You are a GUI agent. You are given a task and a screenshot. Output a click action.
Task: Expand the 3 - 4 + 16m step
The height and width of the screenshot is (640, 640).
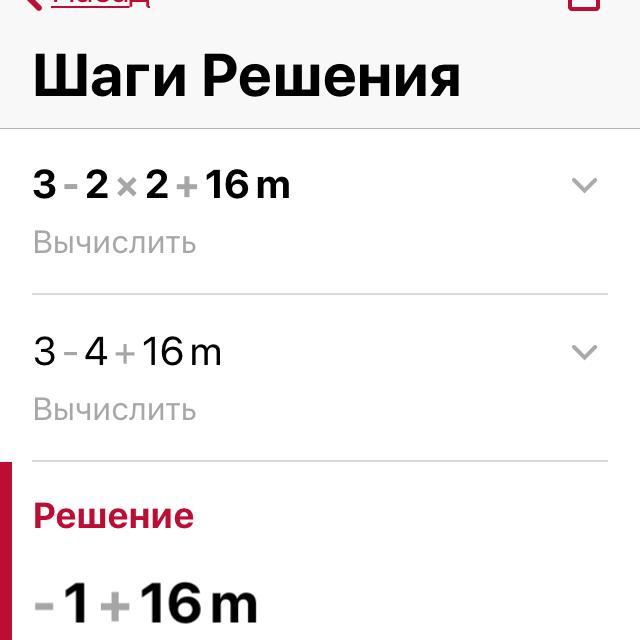(583, 352)
